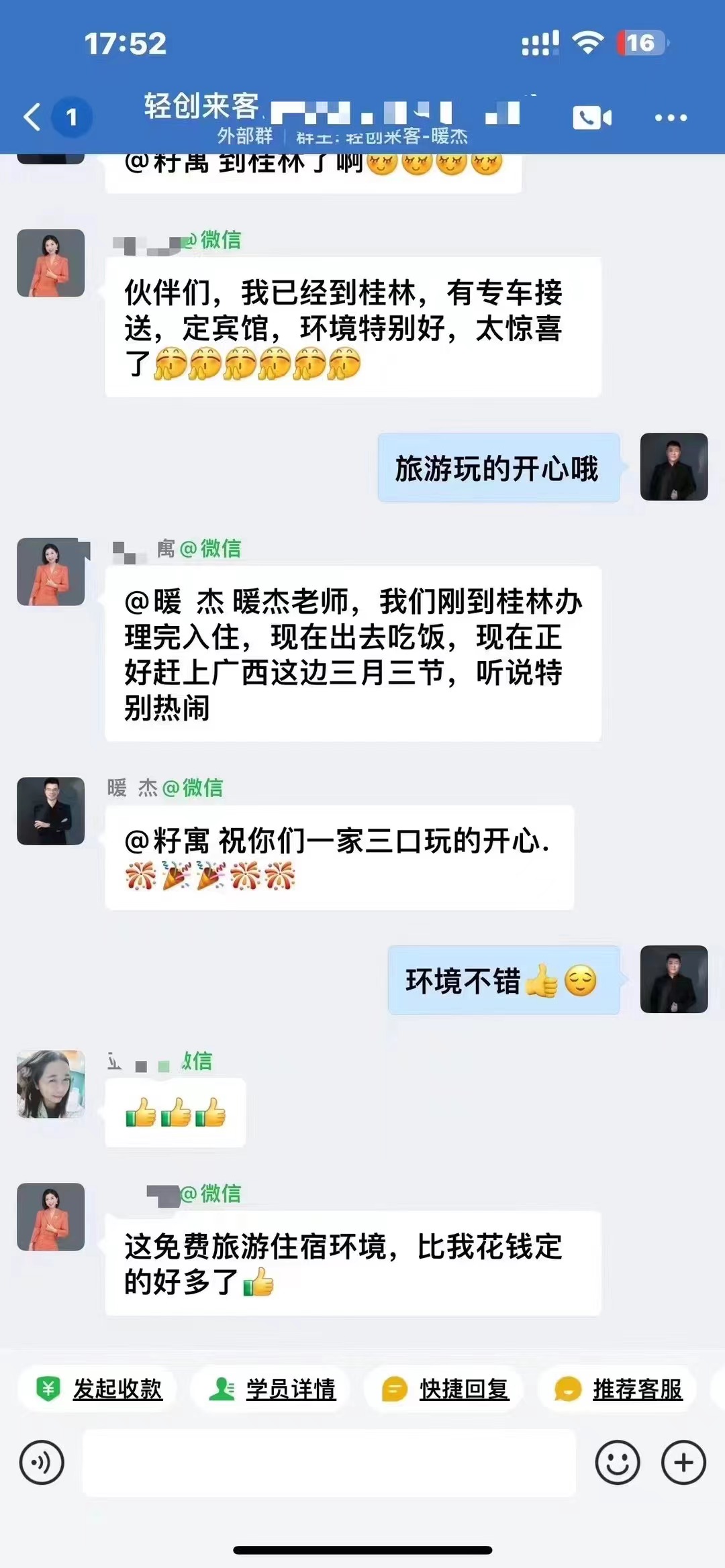
Task: Open the three-dot chat menu
Action: pyautogui.click(x=670, y=118)
